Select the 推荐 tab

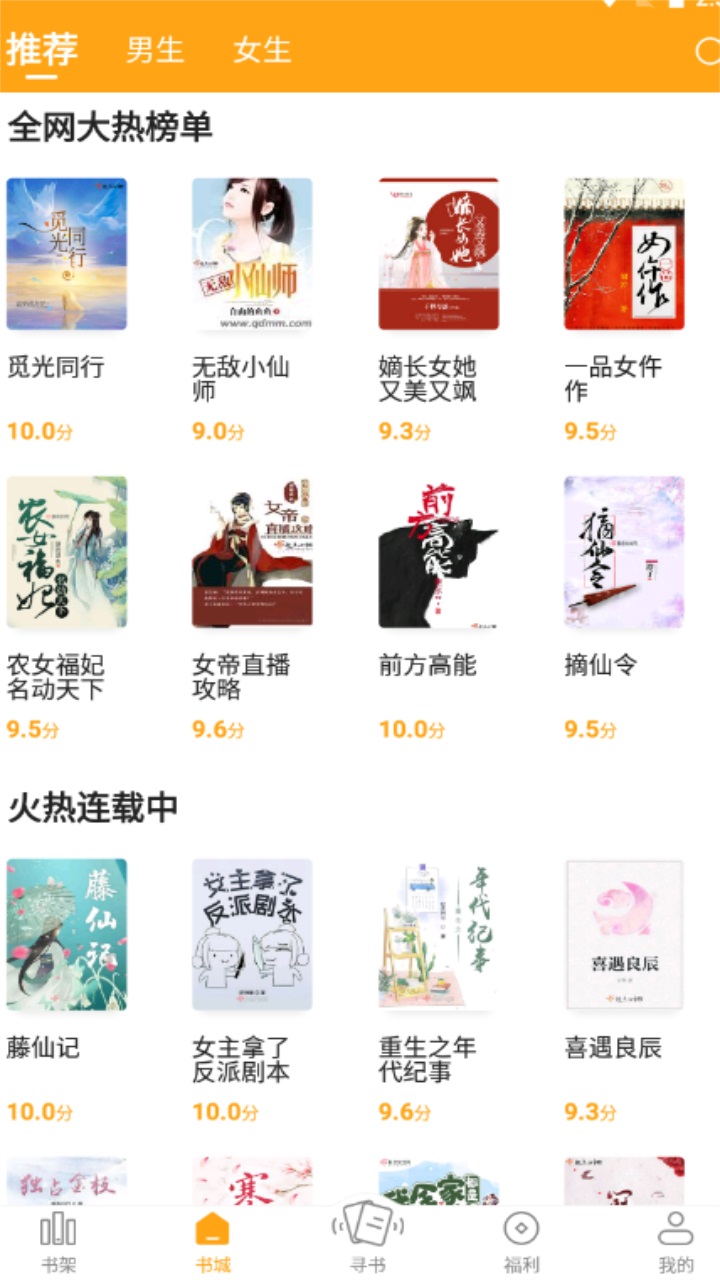(x=42, y=50)
